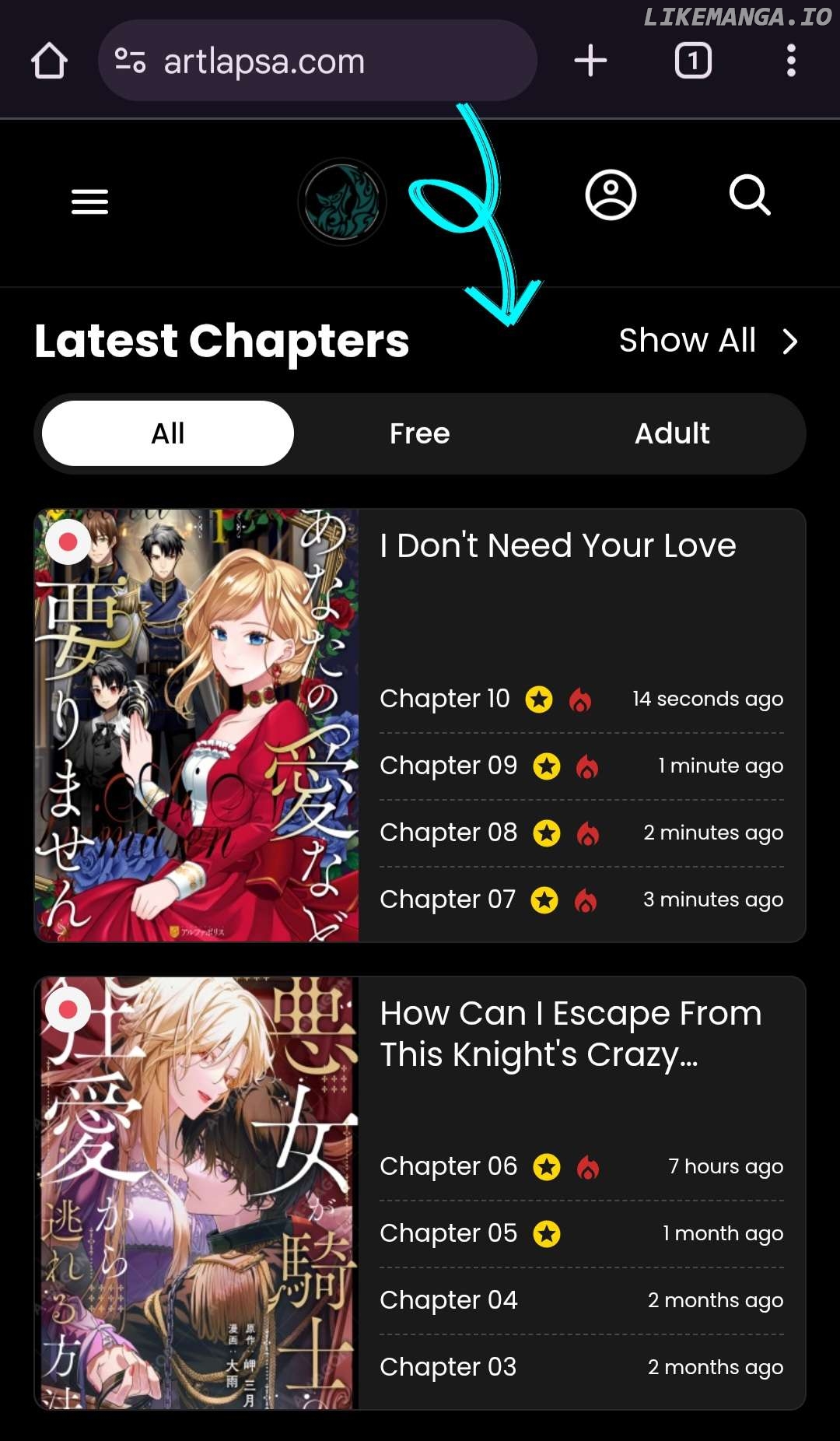The height and width of the screenshot is (1441, 840).
Task: Open a new browser tab
Action: (x=590, y=61)
